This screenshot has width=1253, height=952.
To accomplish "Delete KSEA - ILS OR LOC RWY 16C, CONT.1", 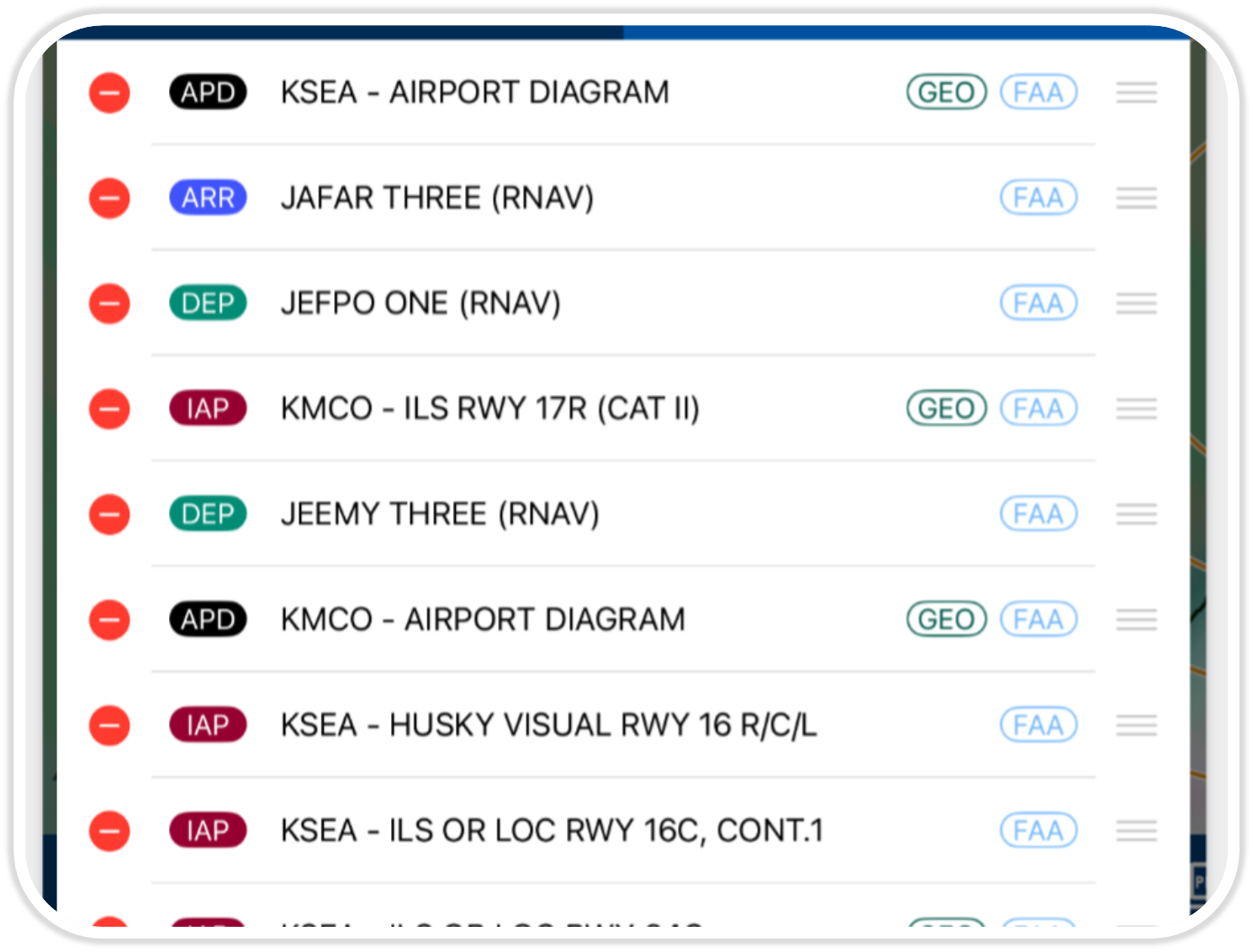I will 109,832.
